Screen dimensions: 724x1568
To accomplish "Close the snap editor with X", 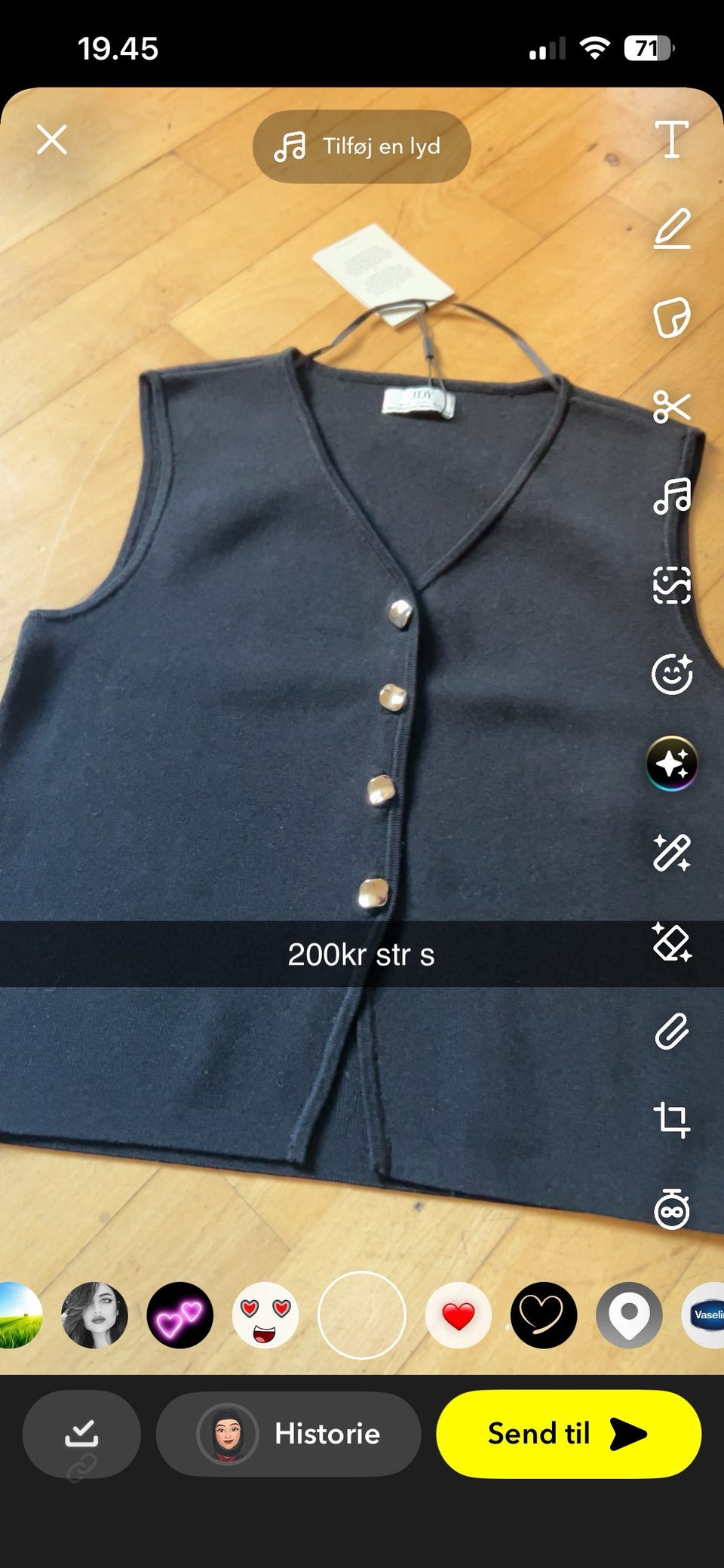I will click(x=52, y=140).
